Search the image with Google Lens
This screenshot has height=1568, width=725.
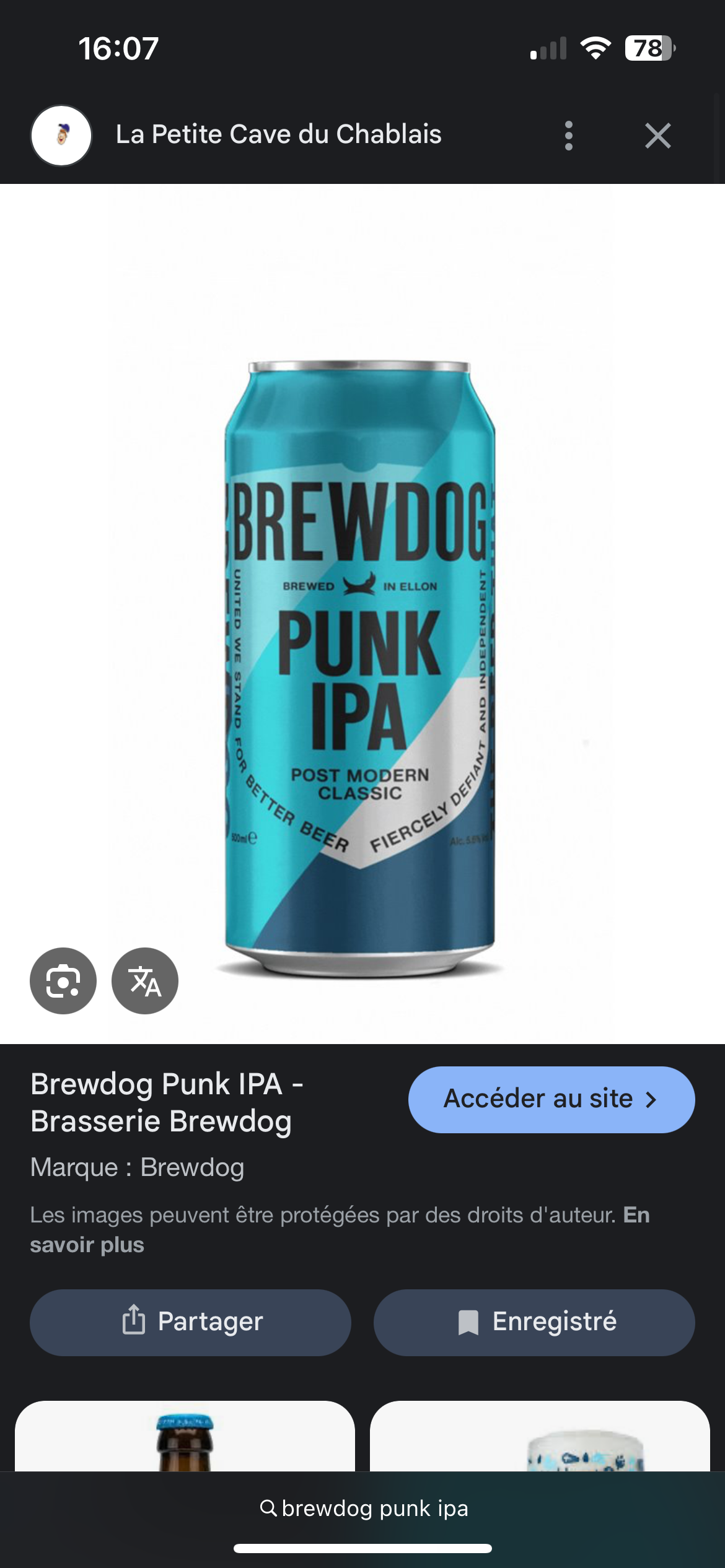[63, 981]
